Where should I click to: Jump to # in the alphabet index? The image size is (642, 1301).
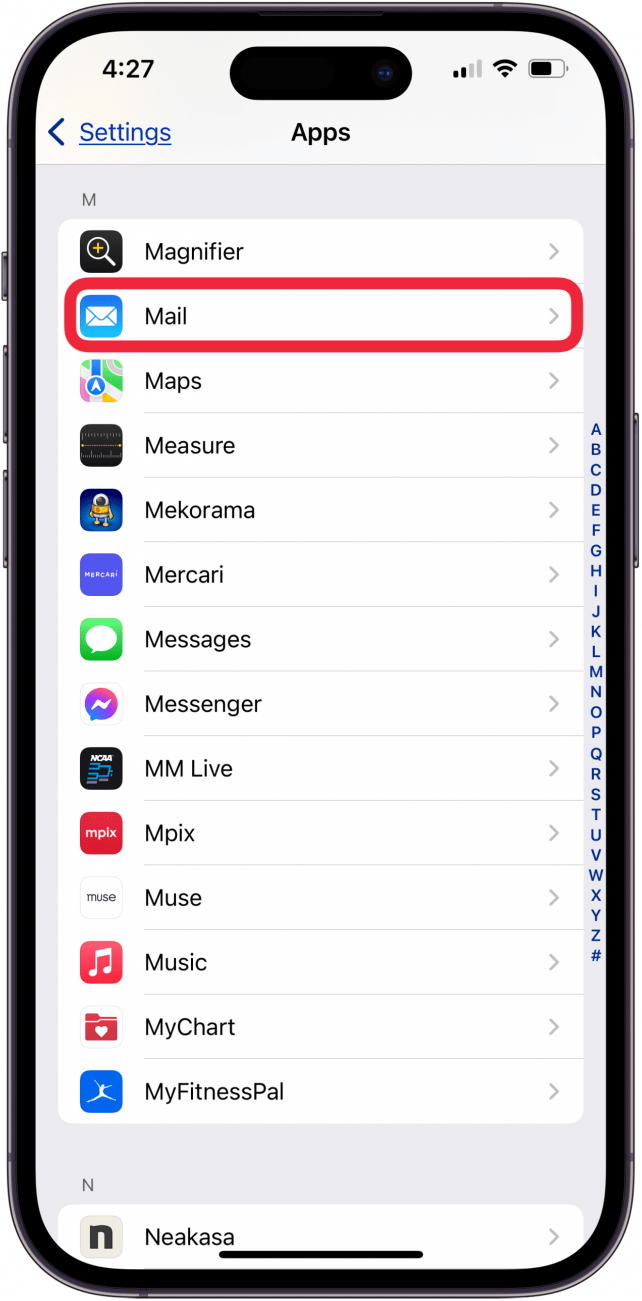click(596, 956)
